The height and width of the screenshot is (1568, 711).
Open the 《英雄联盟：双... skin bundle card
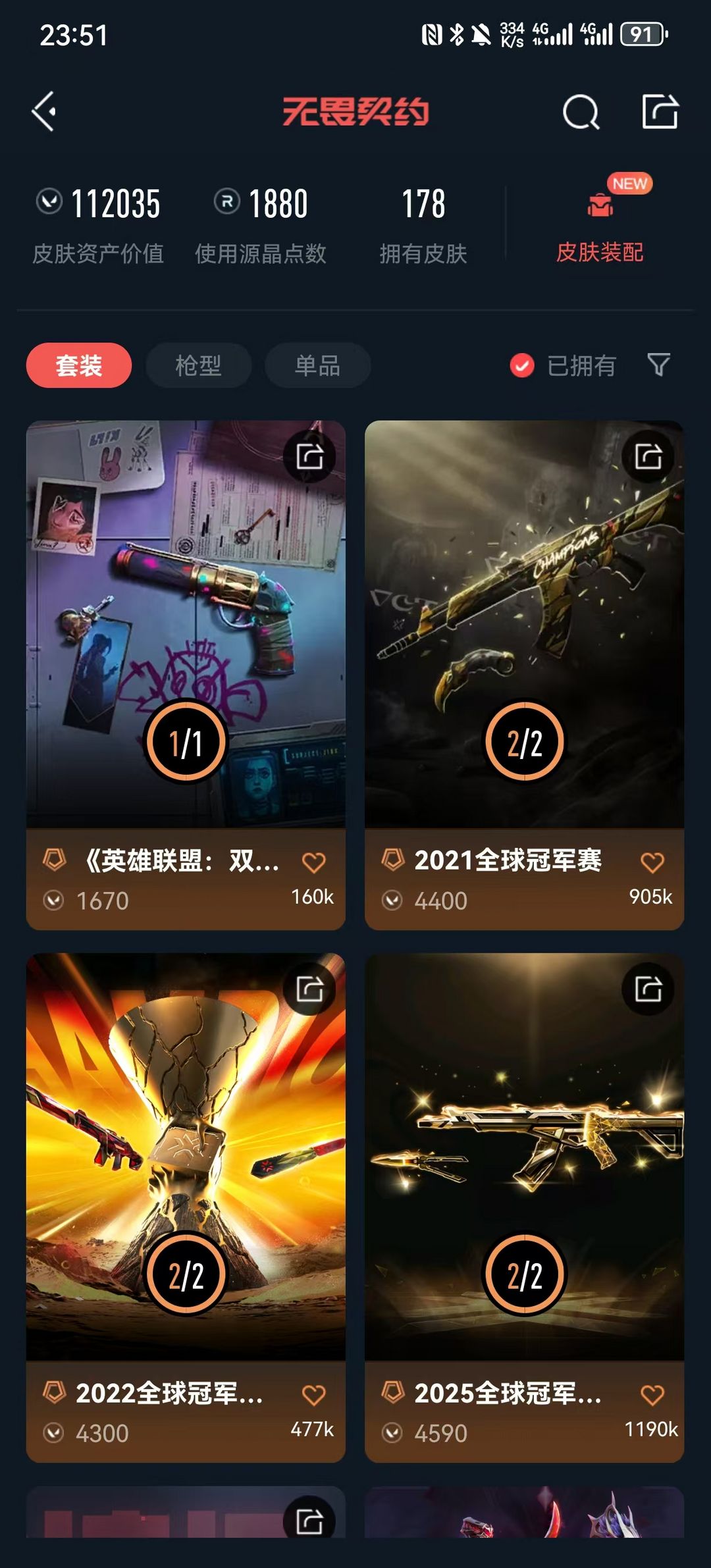[186, 625]
